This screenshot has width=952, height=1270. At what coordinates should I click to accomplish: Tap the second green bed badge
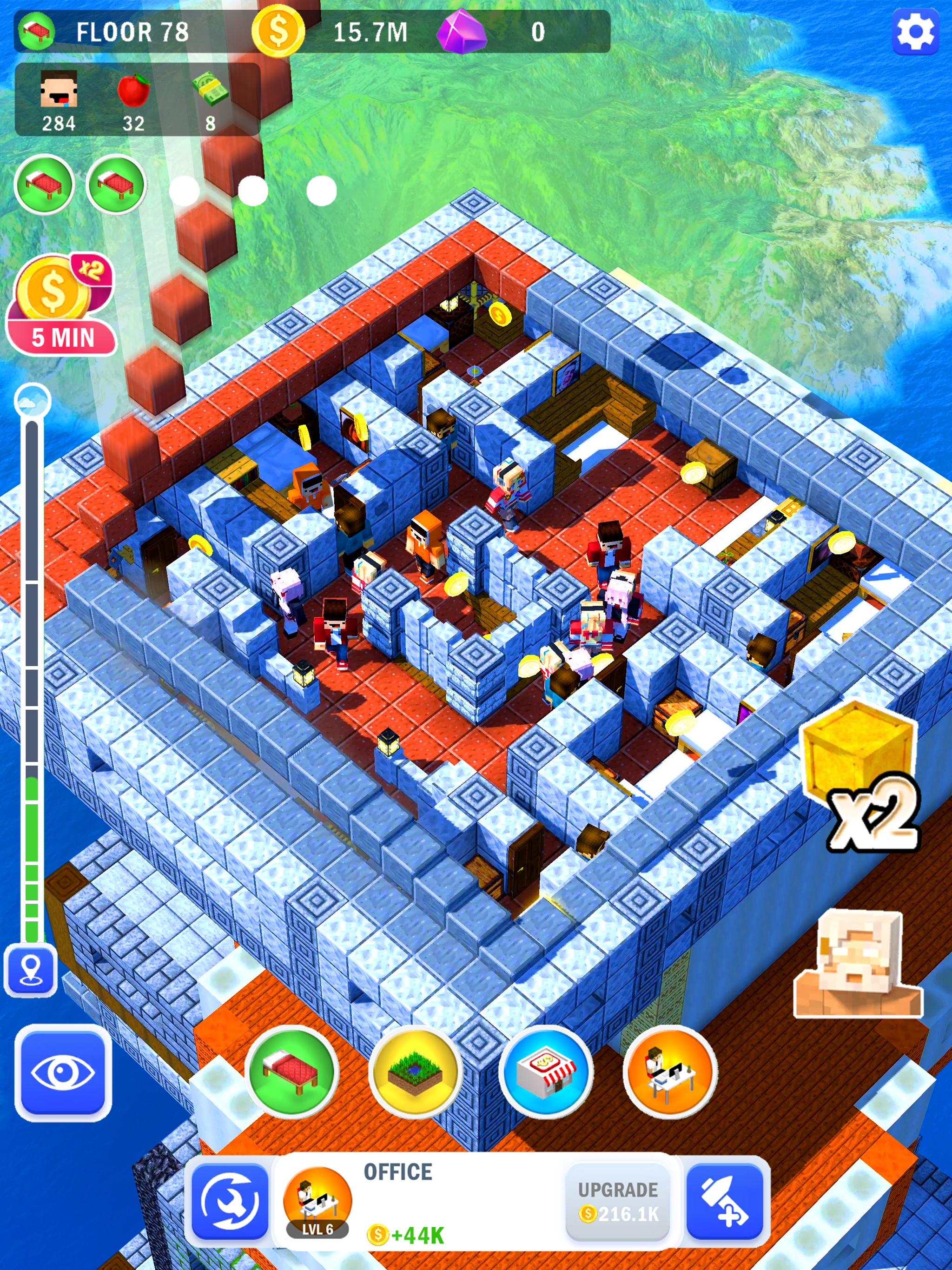[x=116, y=185]
